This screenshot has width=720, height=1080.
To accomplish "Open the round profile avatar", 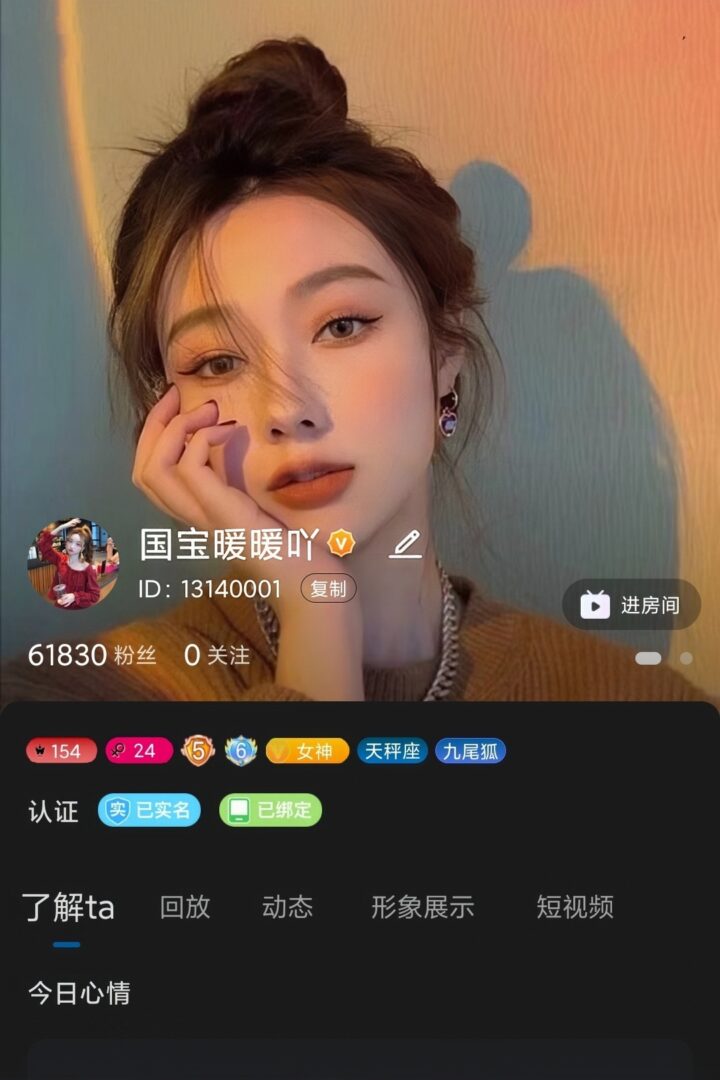I will click(x=72, y=564).
